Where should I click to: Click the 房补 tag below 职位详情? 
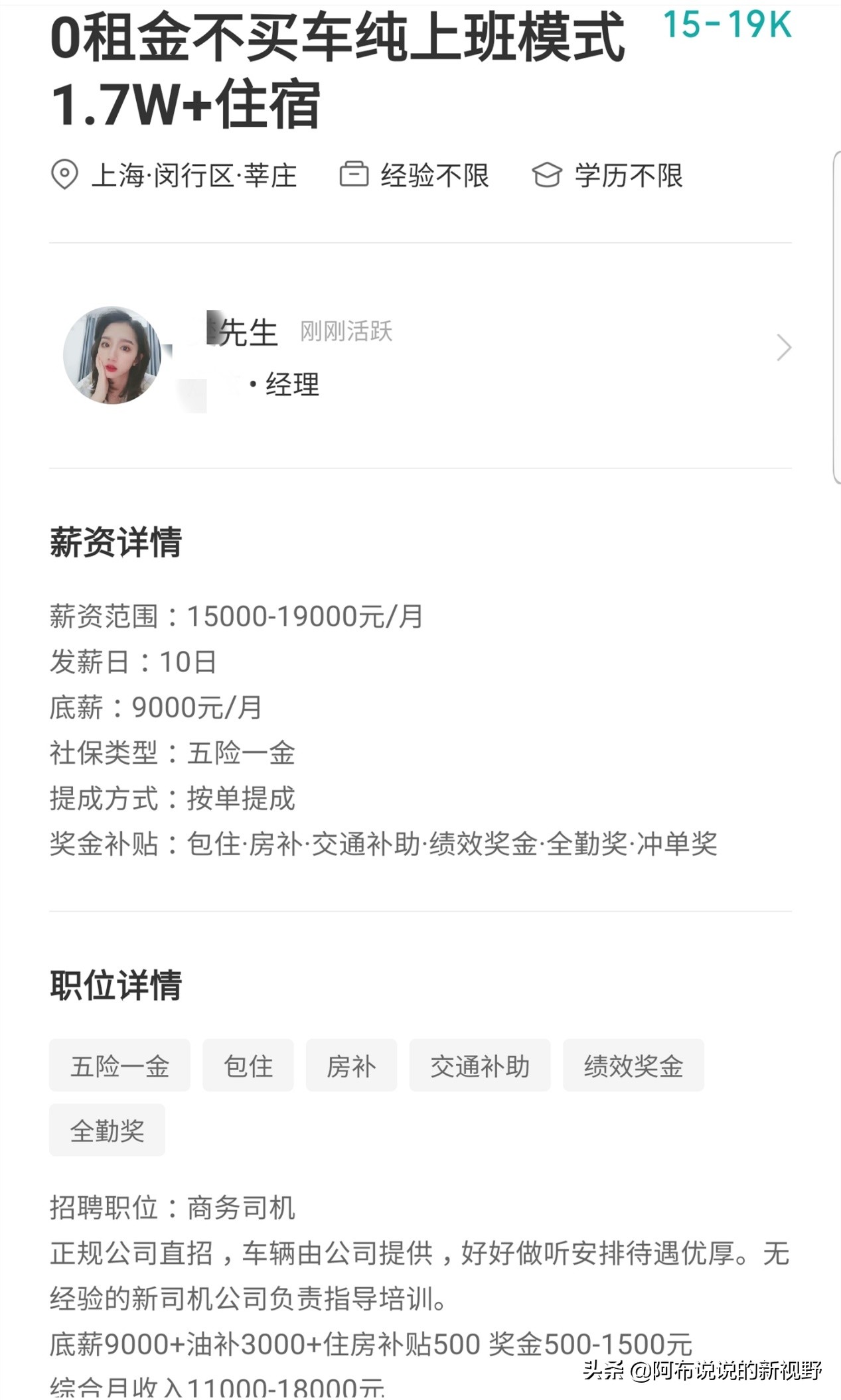pos(351,1065)
